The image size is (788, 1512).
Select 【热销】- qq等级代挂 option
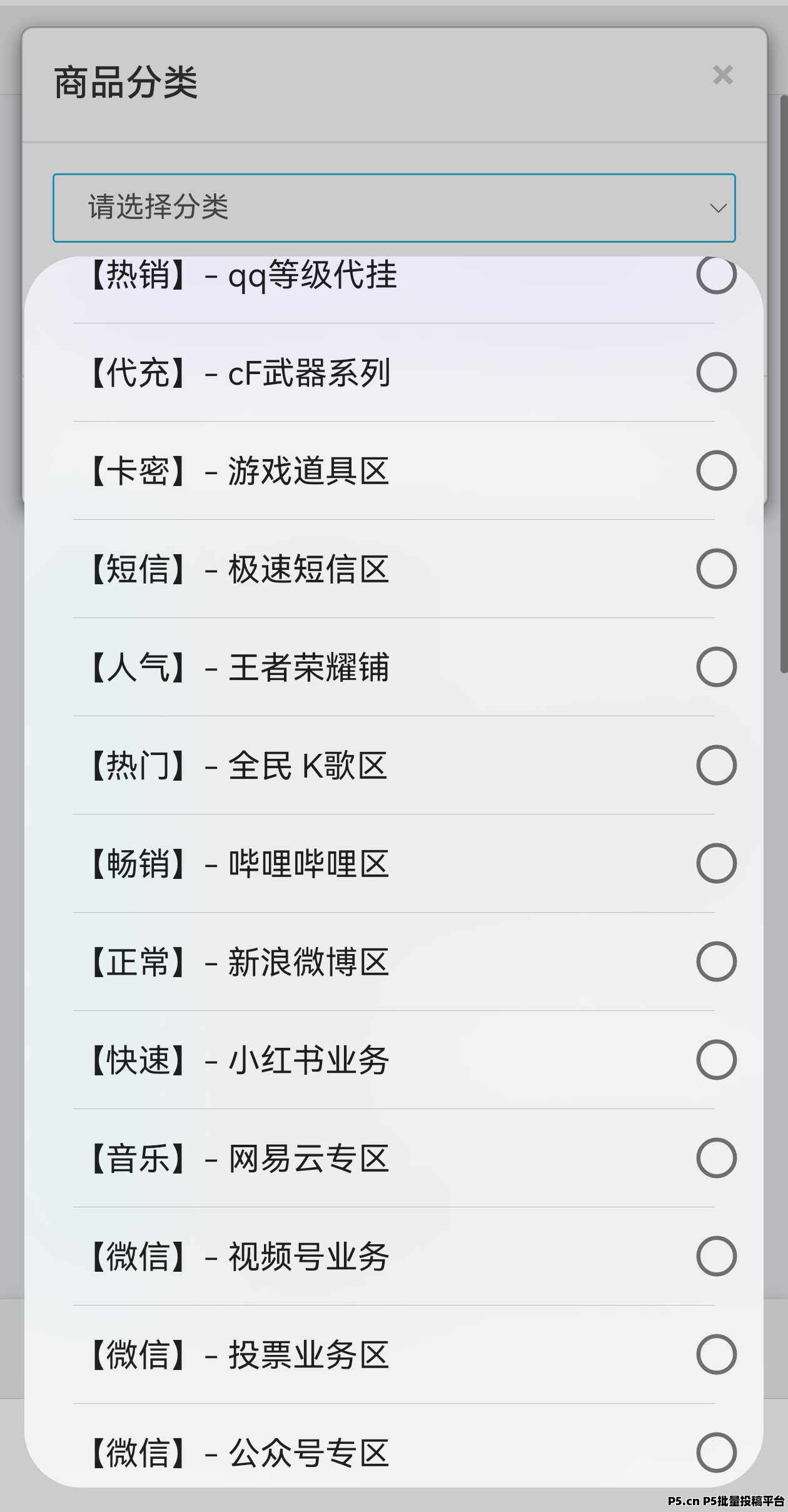tap(394, 275)
